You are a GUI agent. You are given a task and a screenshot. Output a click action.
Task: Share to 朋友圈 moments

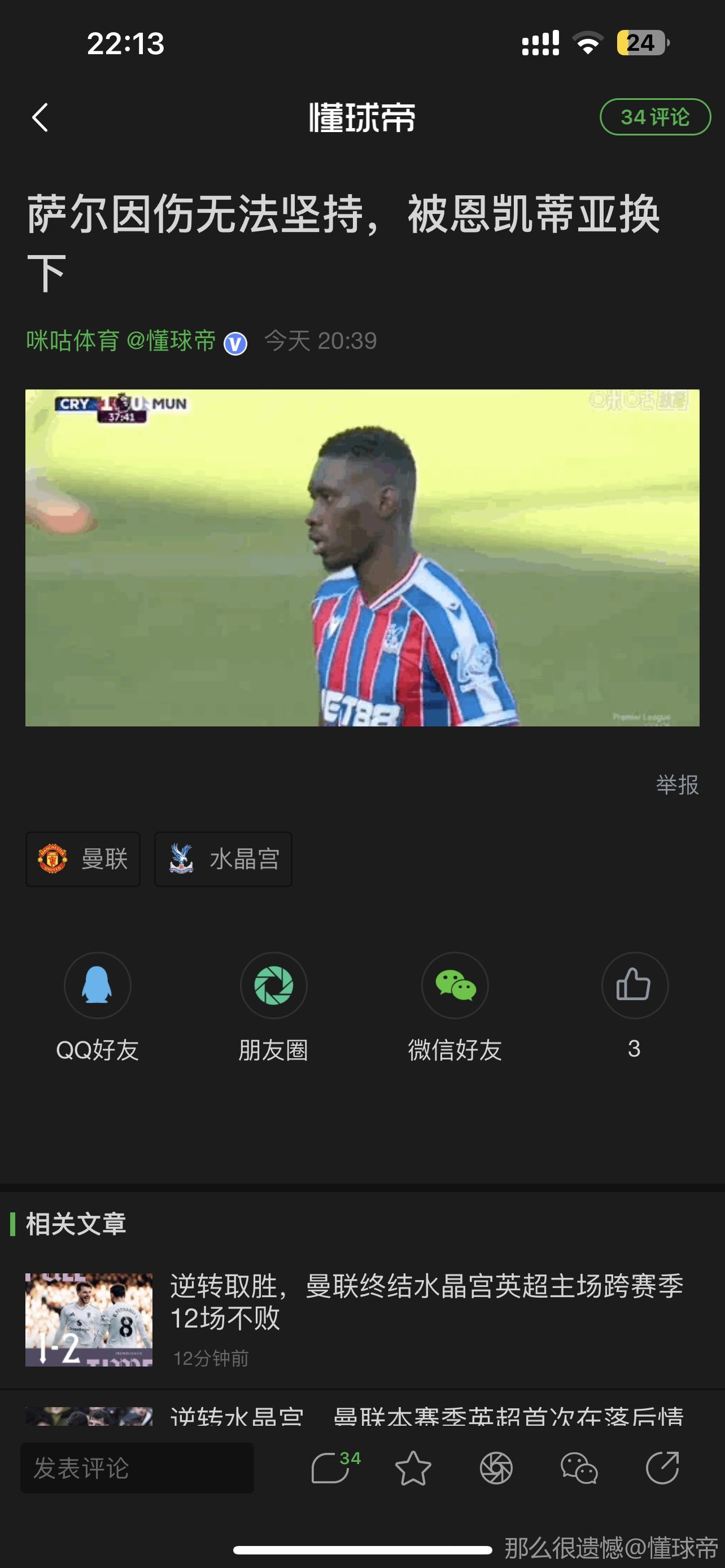[x=273, y=986]
